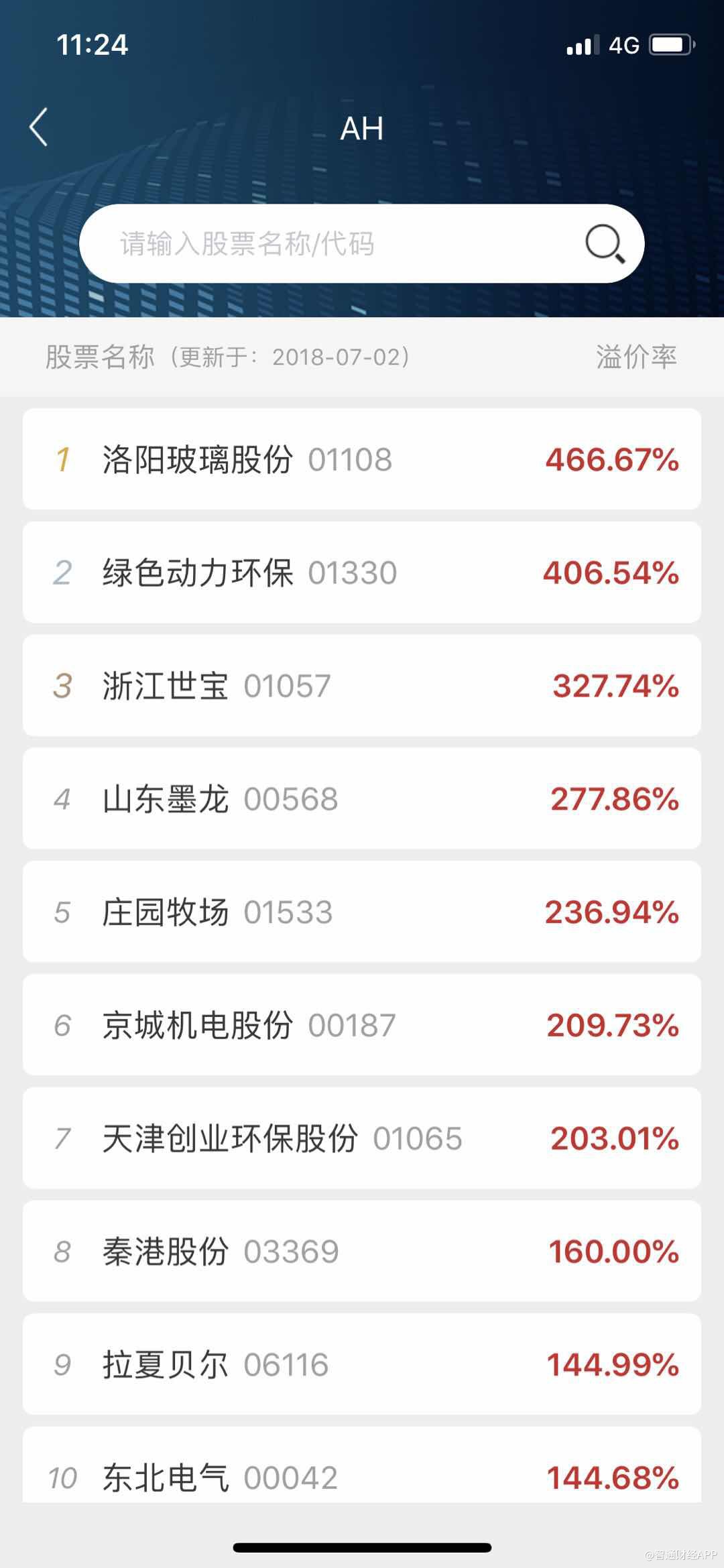This screenshot has height=1568, width=724.
Task: Select 京城机电股份 00187 row
Action: pyautogui.click(x=362, y=1025)
